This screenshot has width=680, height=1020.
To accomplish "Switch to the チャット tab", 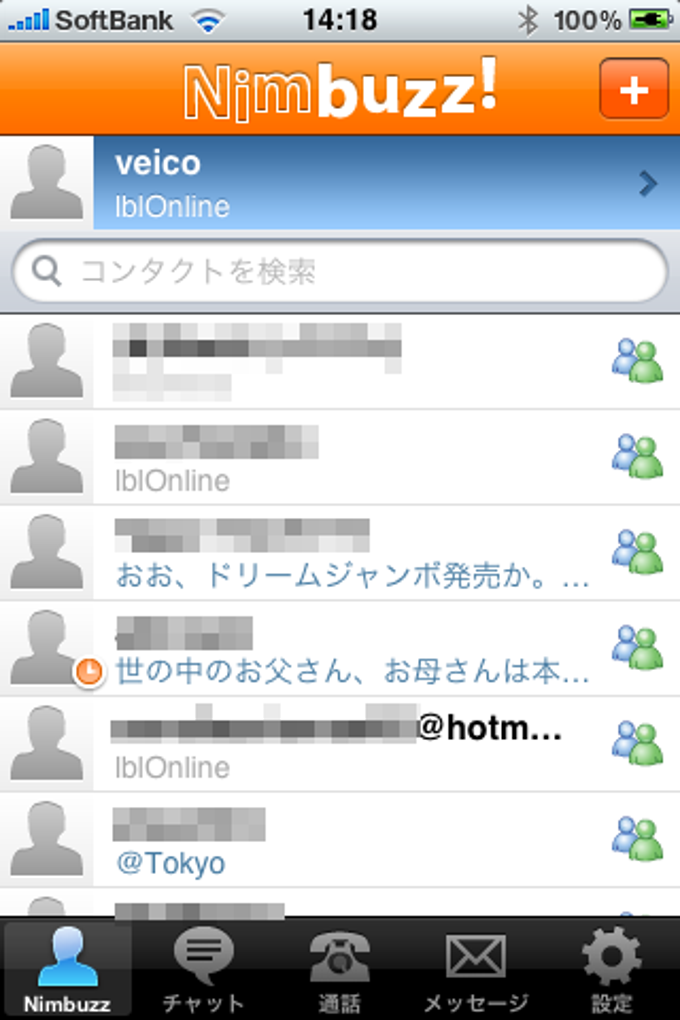I will coord(203,970).
